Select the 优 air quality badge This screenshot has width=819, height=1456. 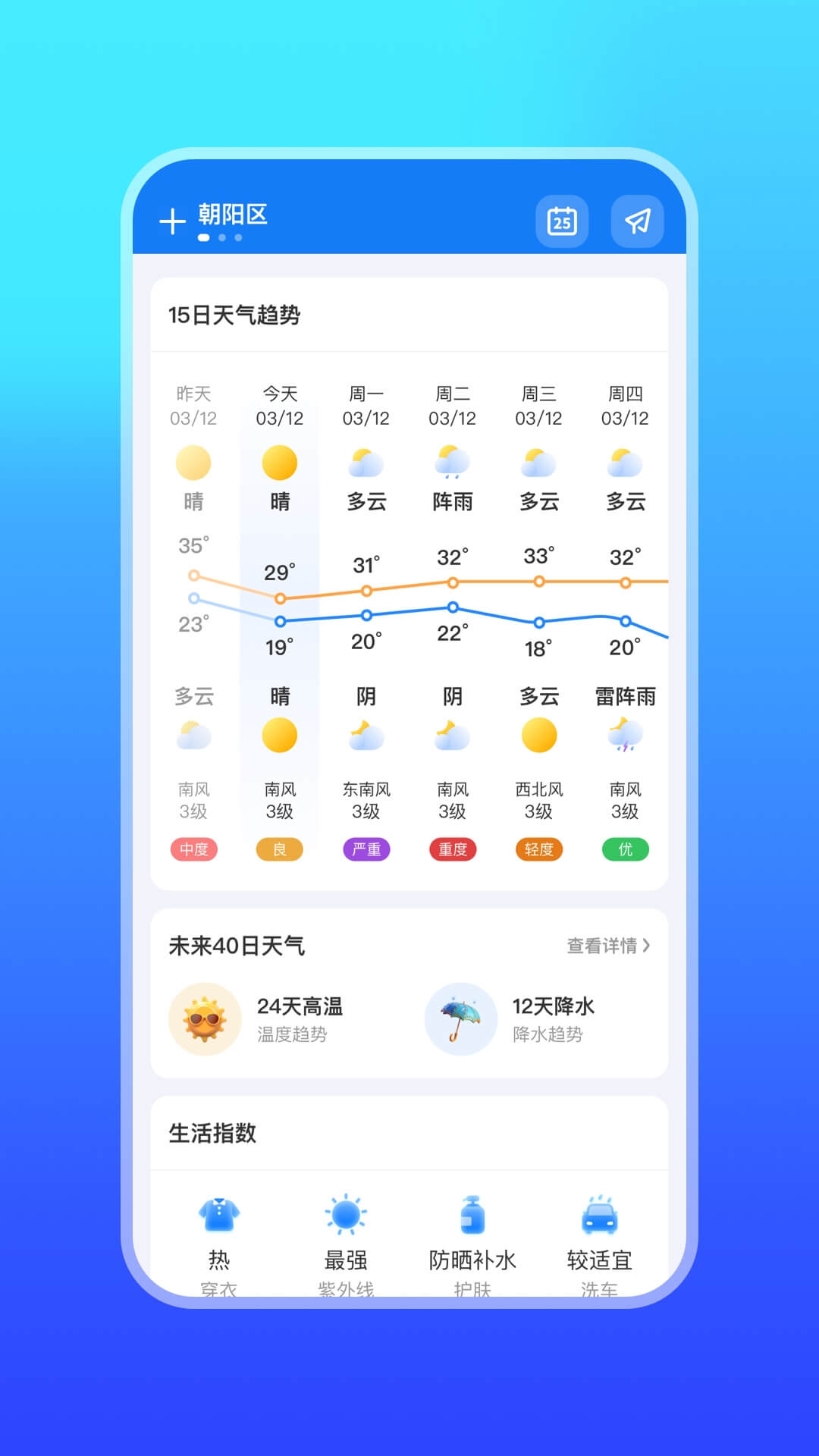pos(625,850)
